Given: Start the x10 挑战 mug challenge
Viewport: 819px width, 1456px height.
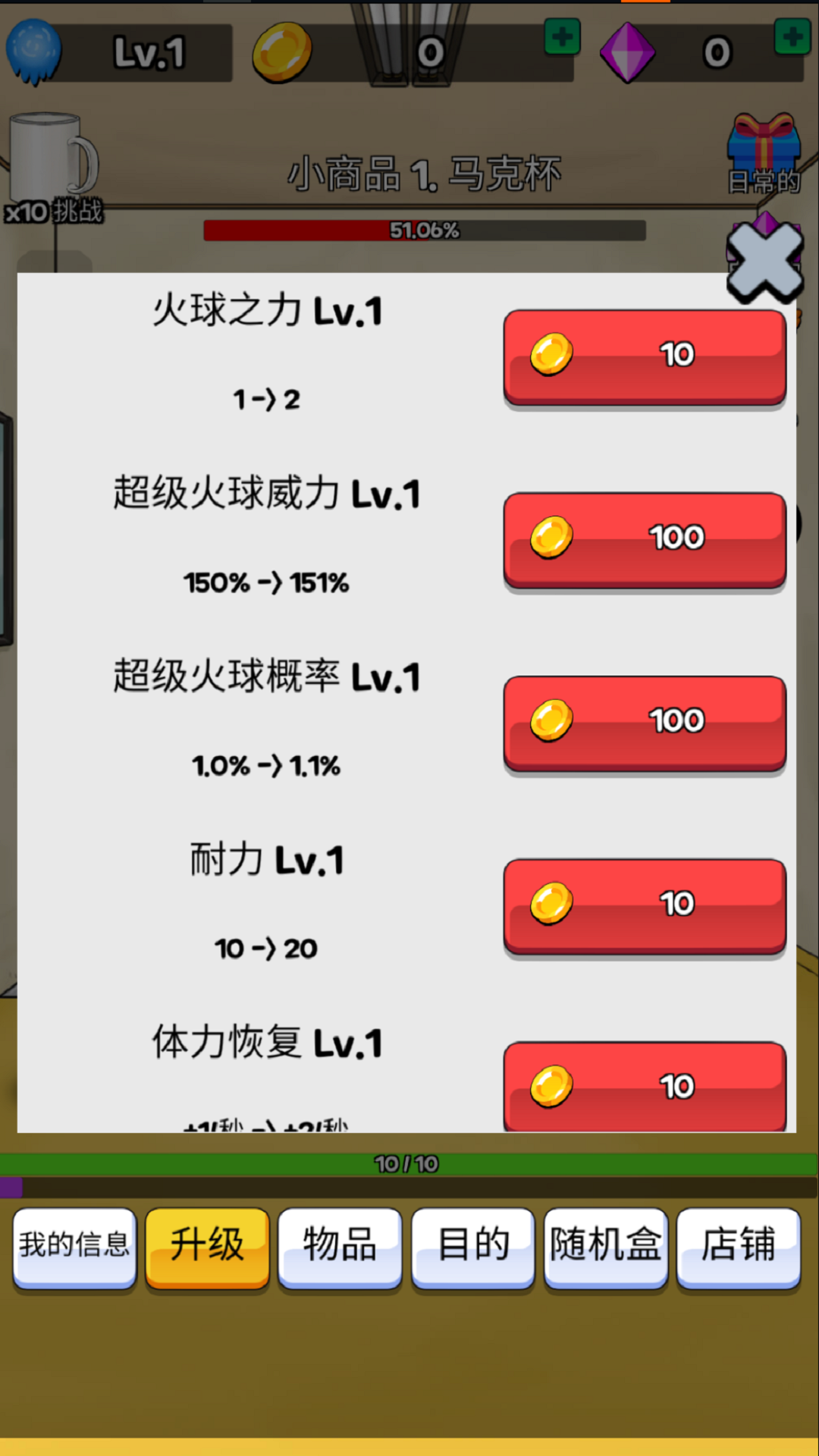Looking at the screenshot, I should tap(53, 168).
